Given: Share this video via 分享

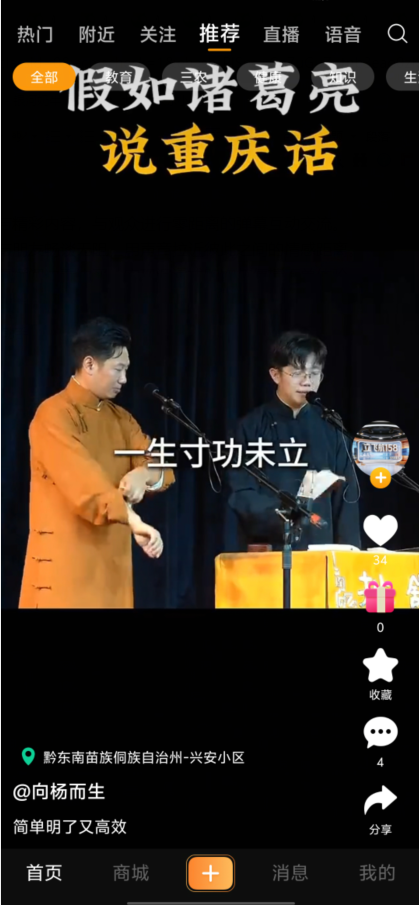Looking at the screenshot, I should (x=380, y=801).
